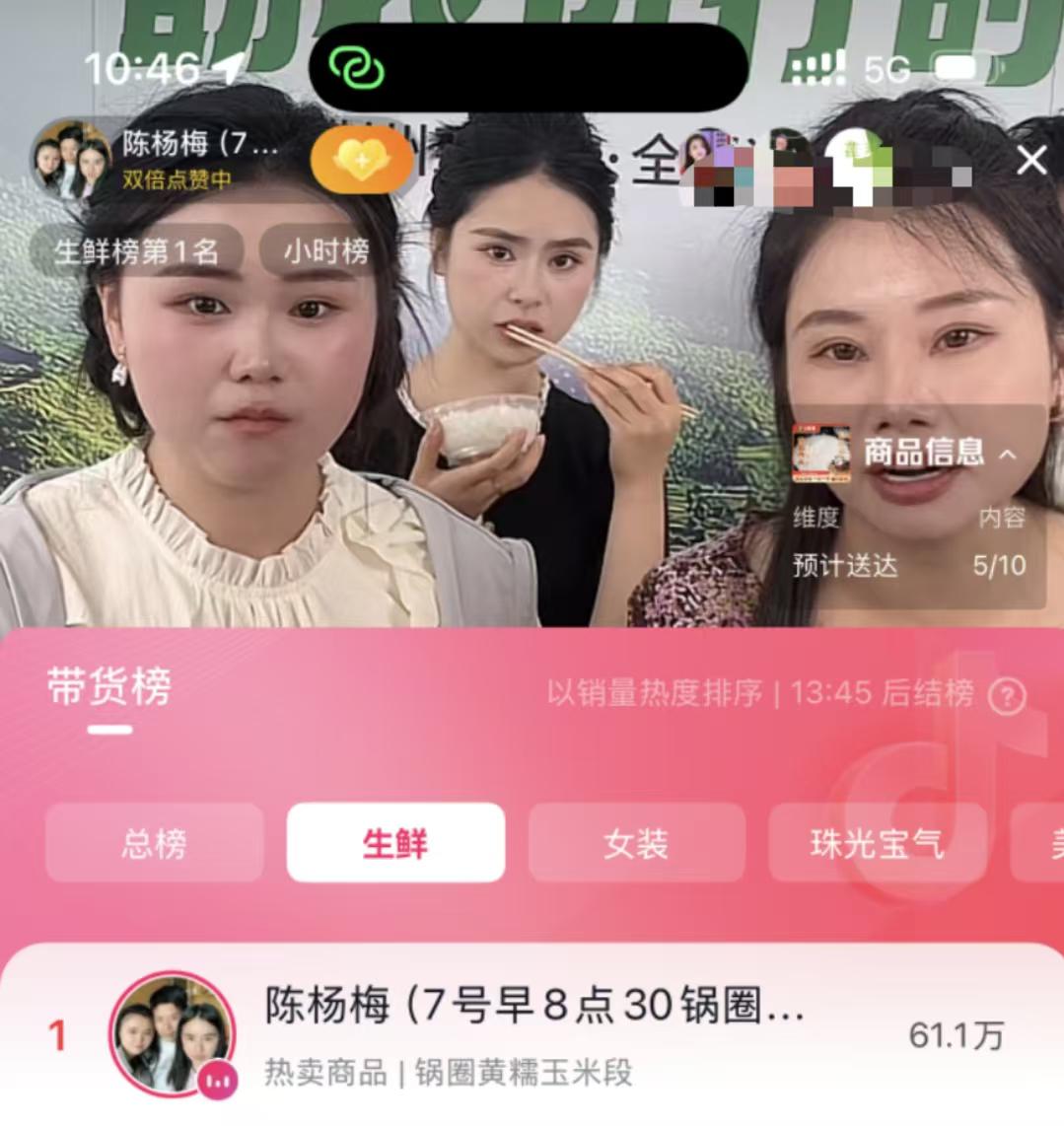Switch to 珠光宝气 tab
This screenshot has height=1126, width=1064.
click(x=877, y=844)
